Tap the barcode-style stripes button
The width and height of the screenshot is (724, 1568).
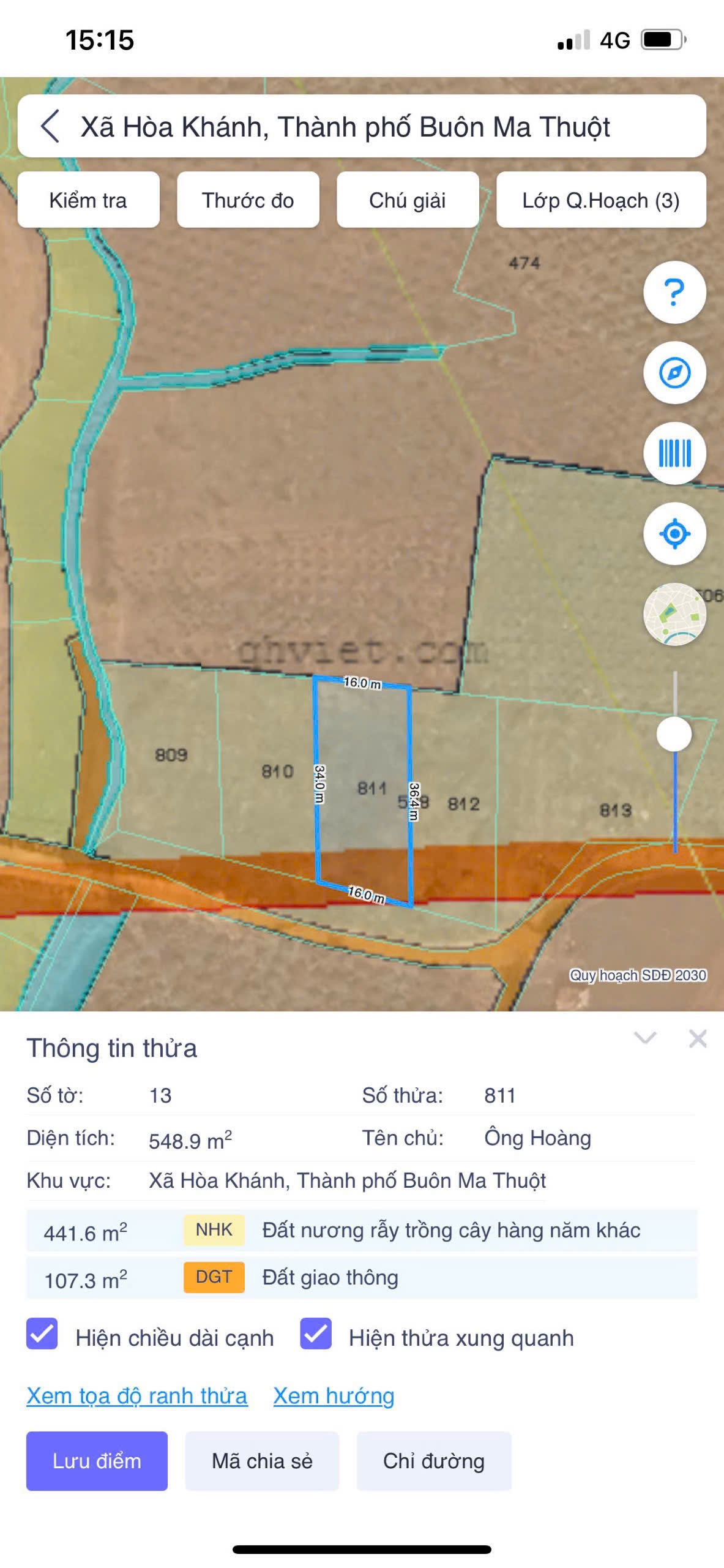pos(674,453)
